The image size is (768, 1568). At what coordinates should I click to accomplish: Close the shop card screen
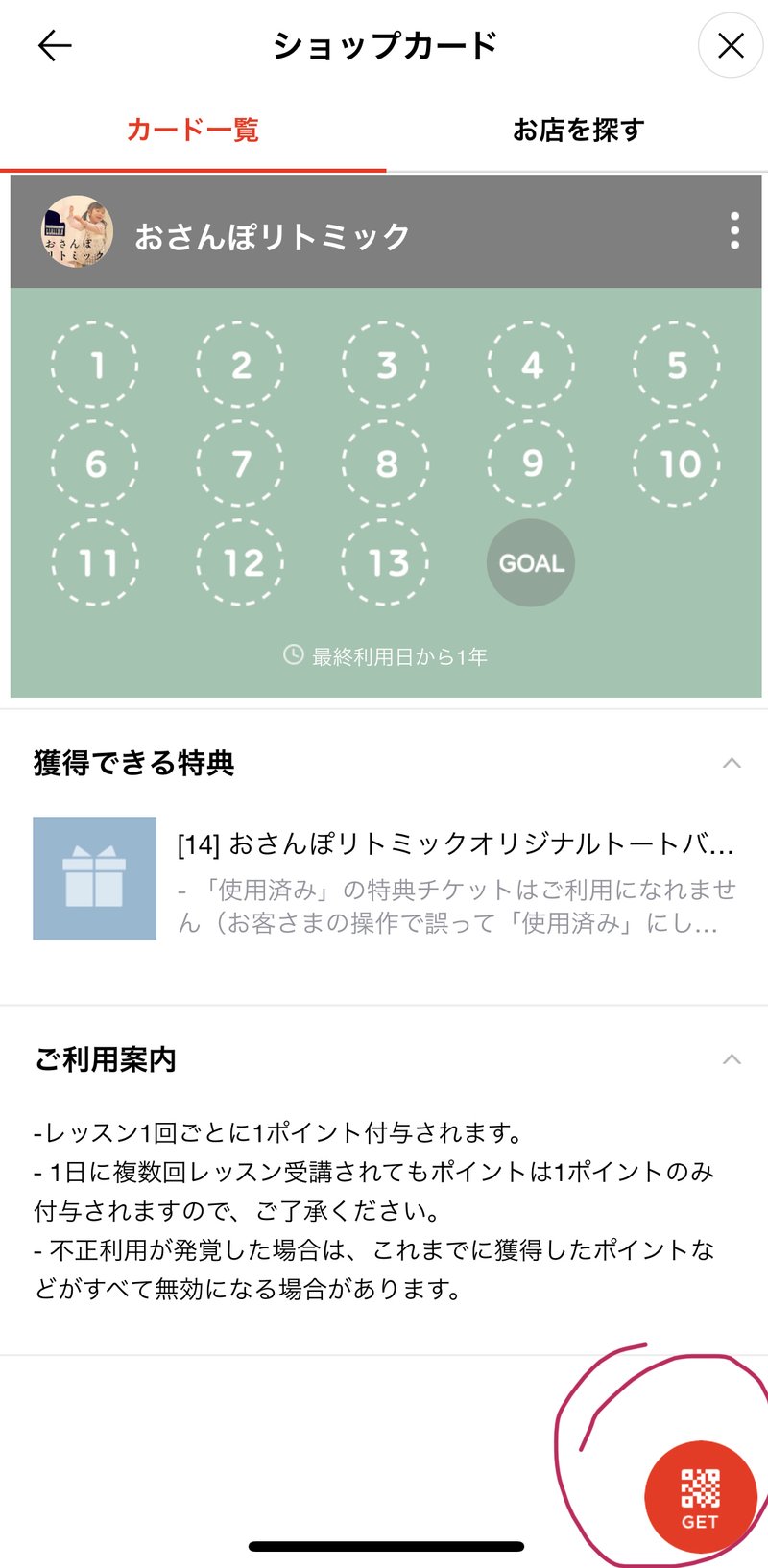pyautogui.click(x=731, y=45)
